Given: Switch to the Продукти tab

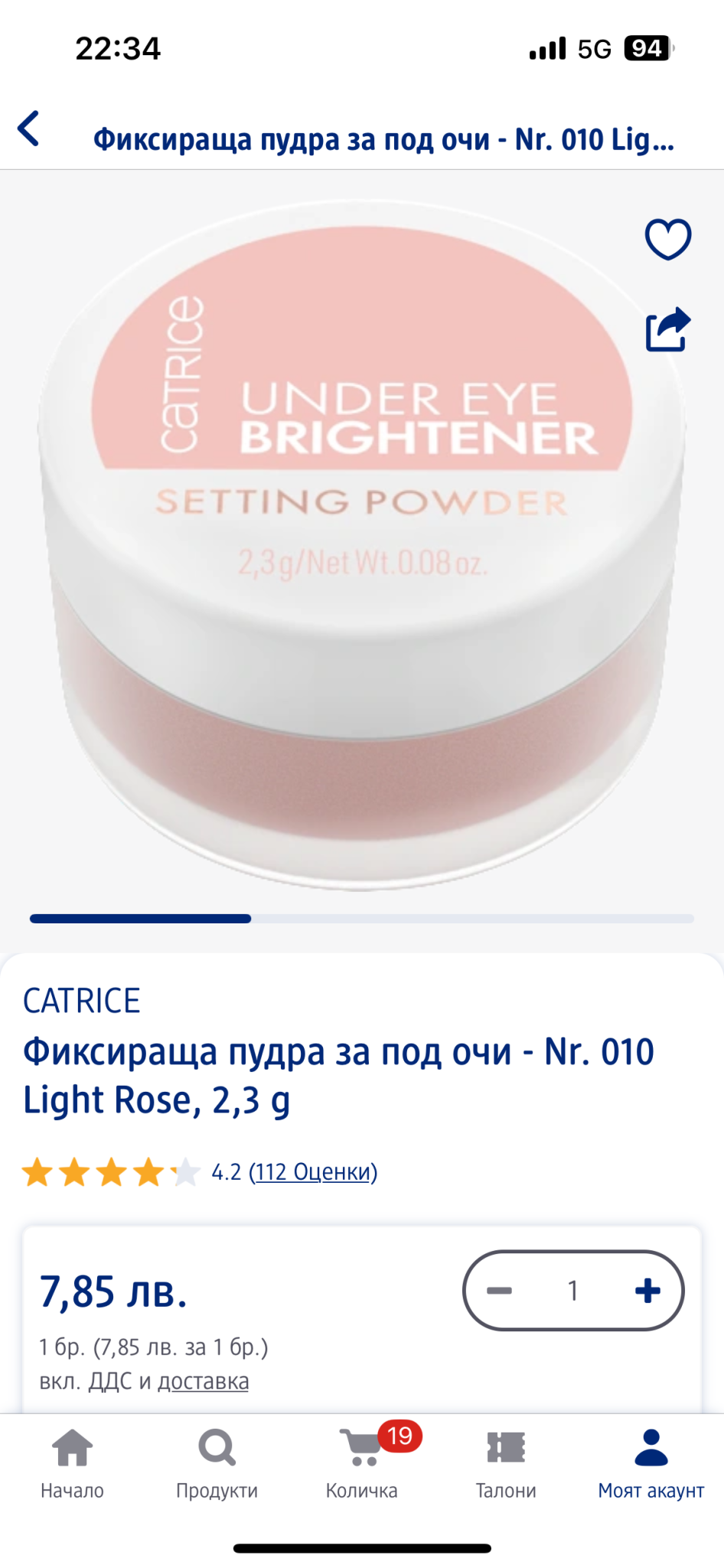Looking at the screenshot, I should coord(217,1463).
